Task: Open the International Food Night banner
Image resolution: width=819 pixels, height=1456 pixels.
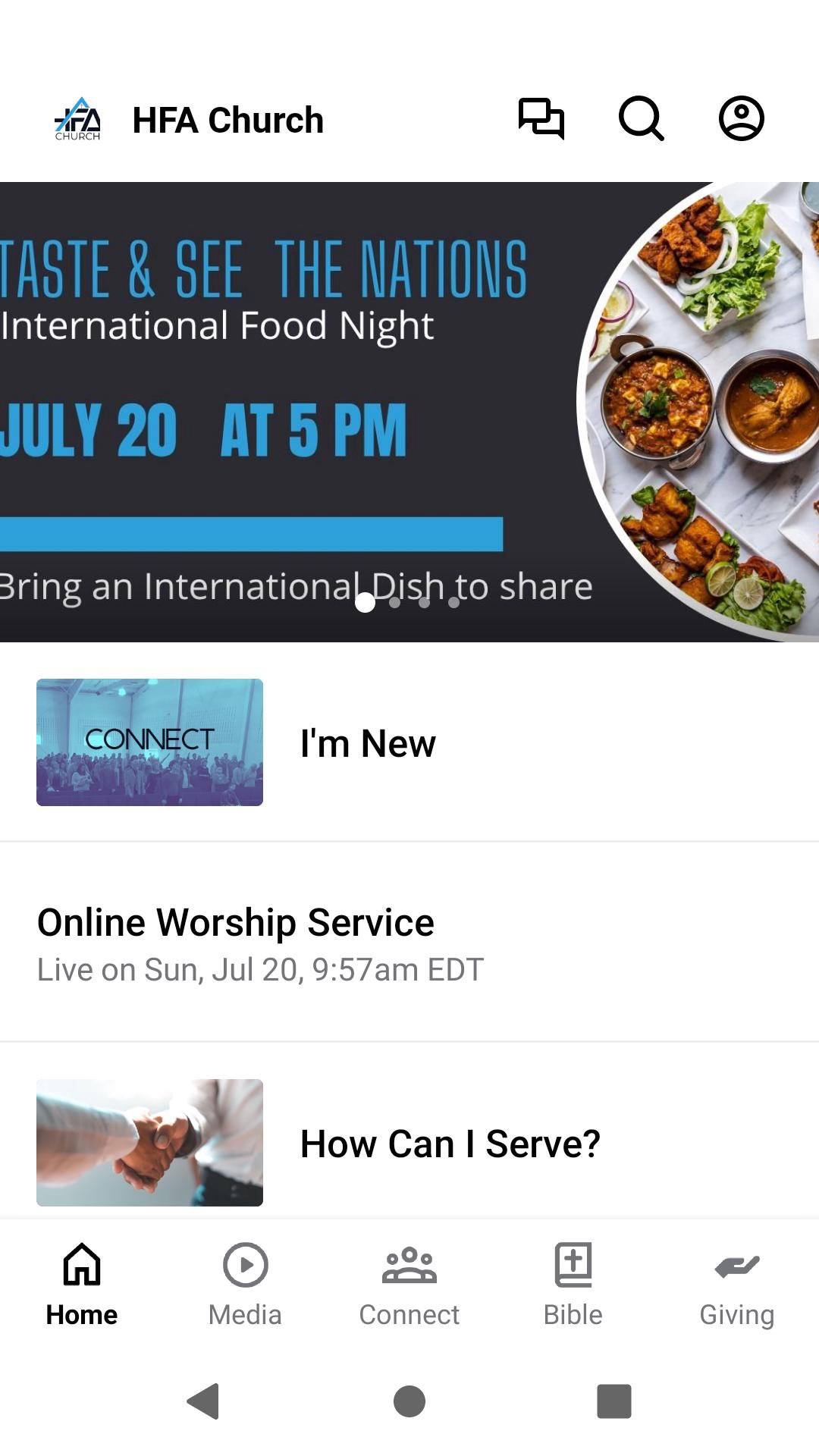Action: pos(409,411)
